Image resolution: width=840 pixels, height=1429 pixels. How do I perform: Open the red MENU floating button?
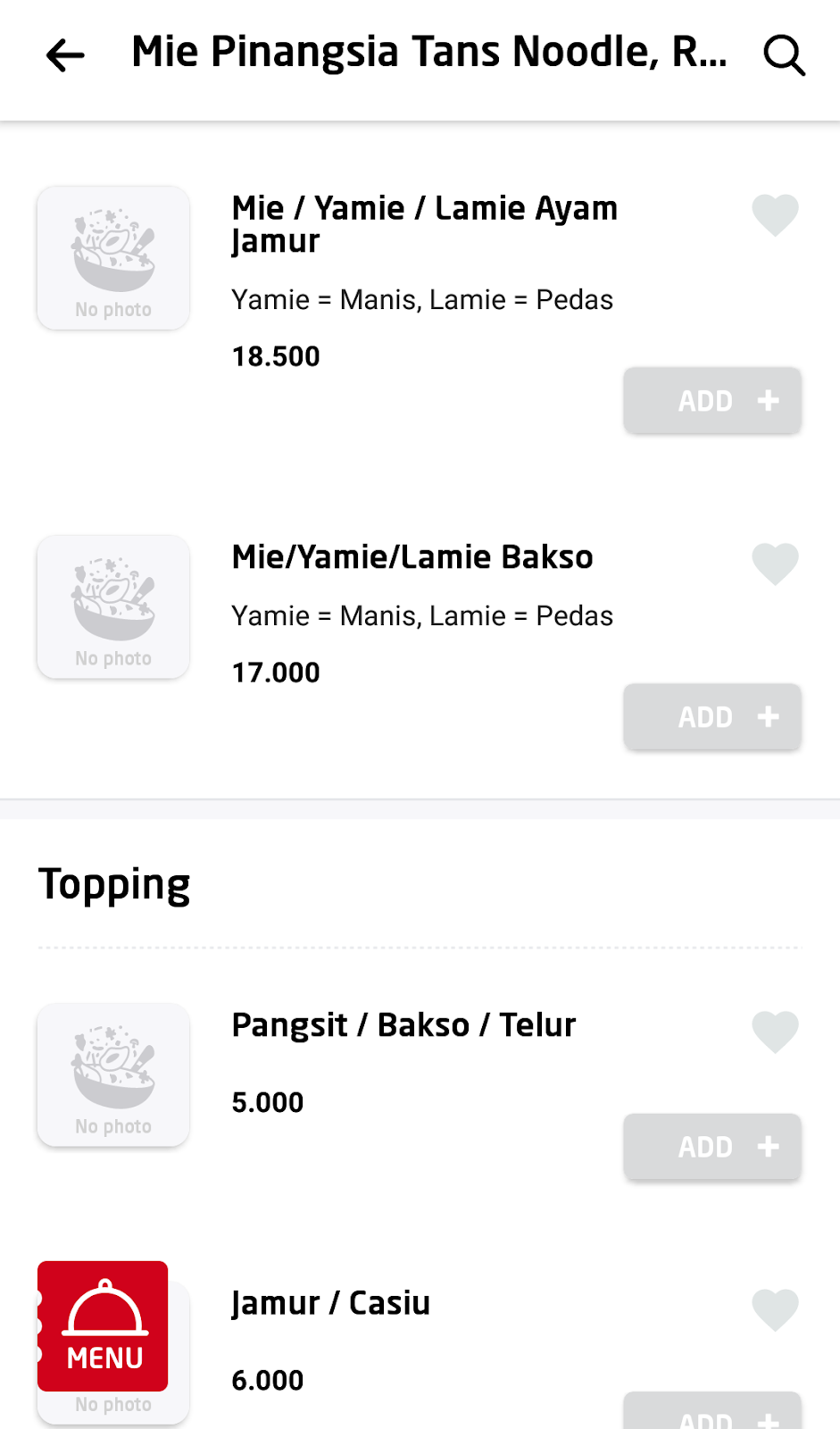[x=103, y=1326]
